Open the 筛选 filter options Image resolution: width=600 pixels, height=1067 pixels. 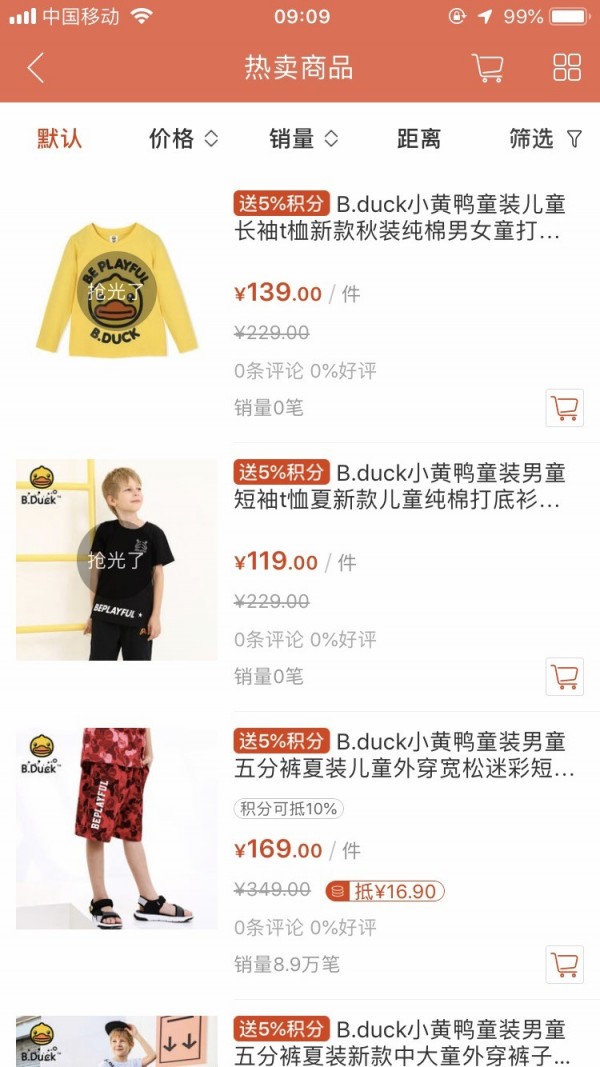[545, 139]
